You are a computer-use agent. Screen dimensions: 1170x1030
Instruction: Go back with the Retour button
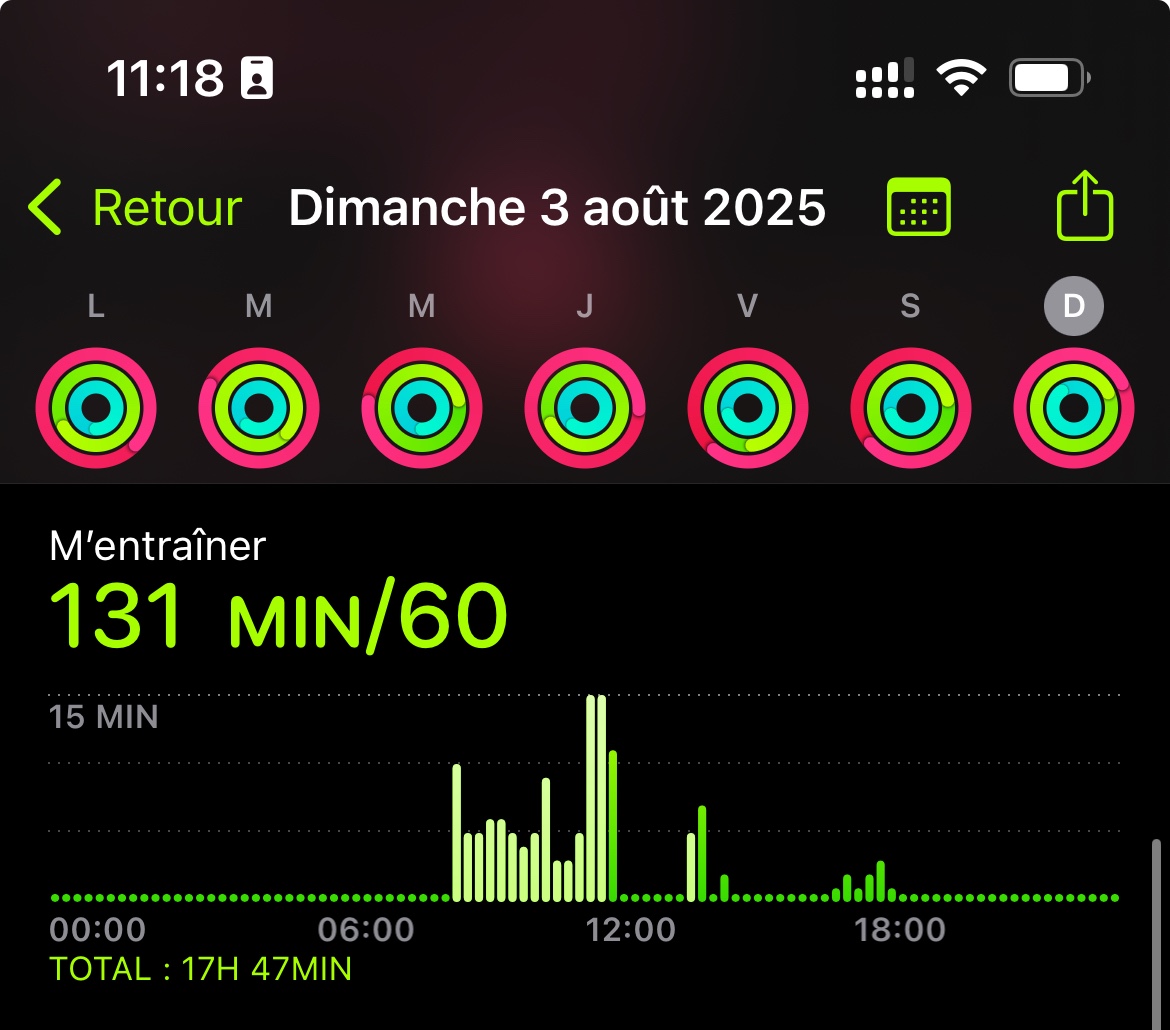(136, 208)
